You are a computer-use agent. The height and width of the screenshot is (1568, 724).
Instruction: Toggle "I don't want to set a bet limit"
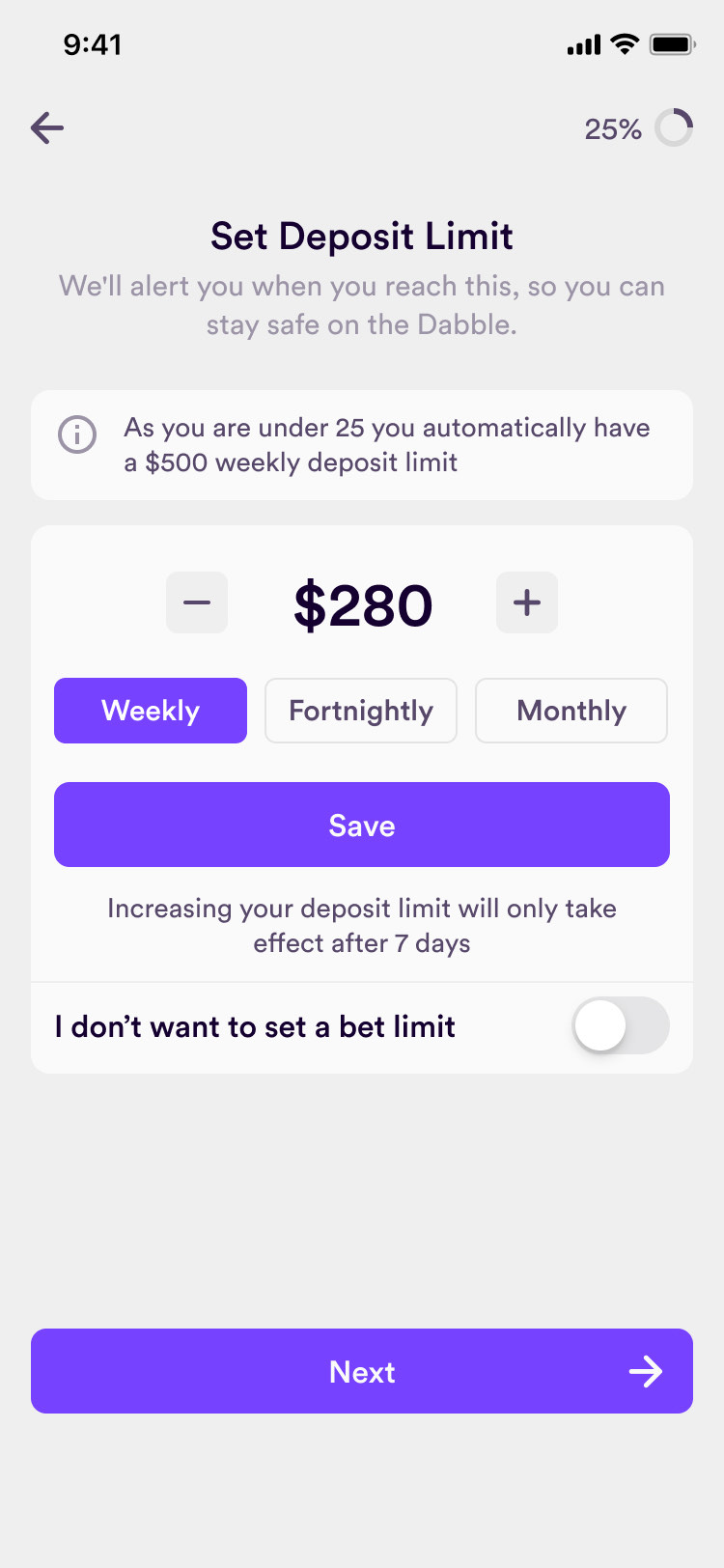point(620,1025)
